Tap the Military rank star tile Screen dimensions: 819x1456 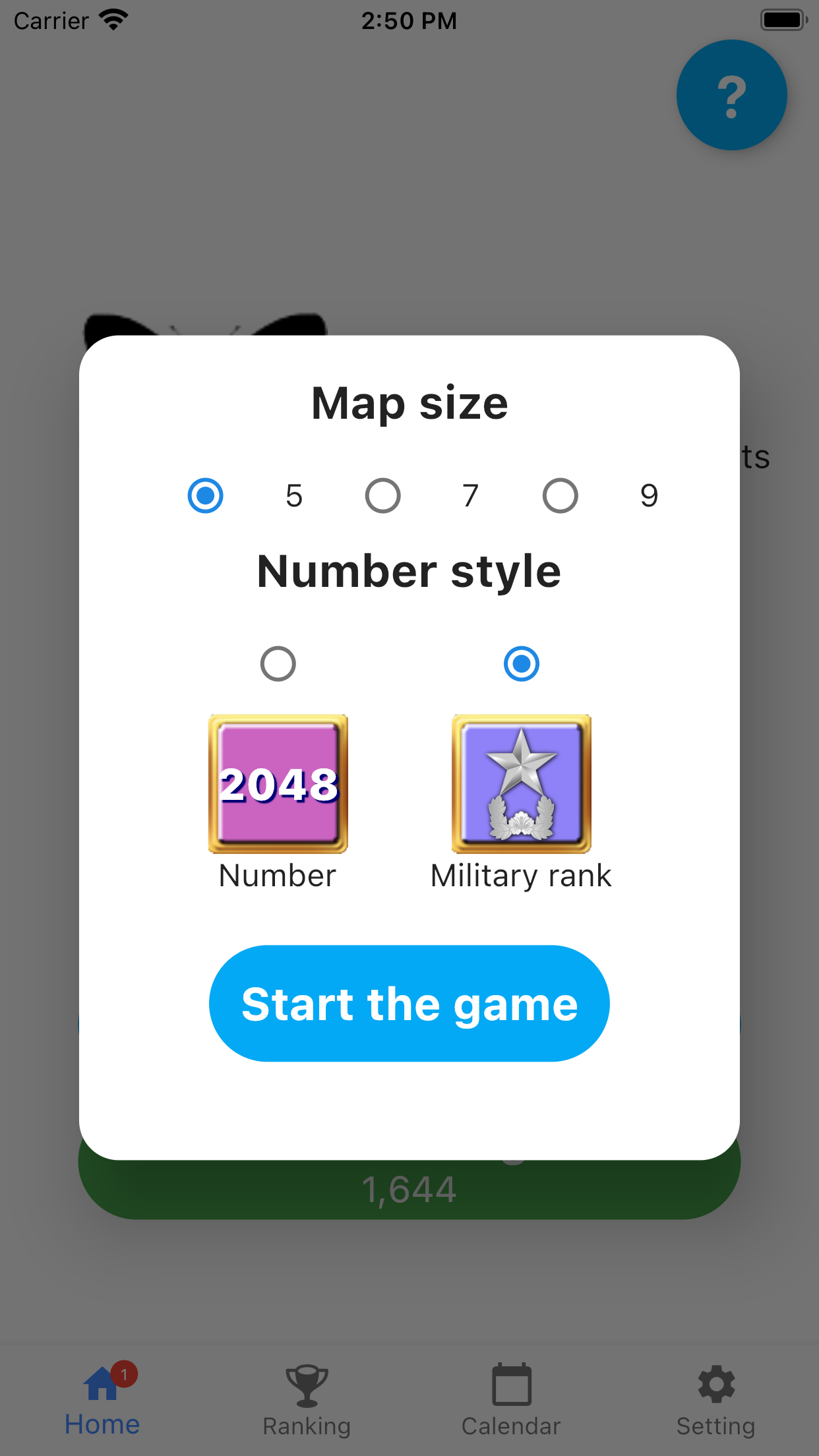tap(521, 783)
